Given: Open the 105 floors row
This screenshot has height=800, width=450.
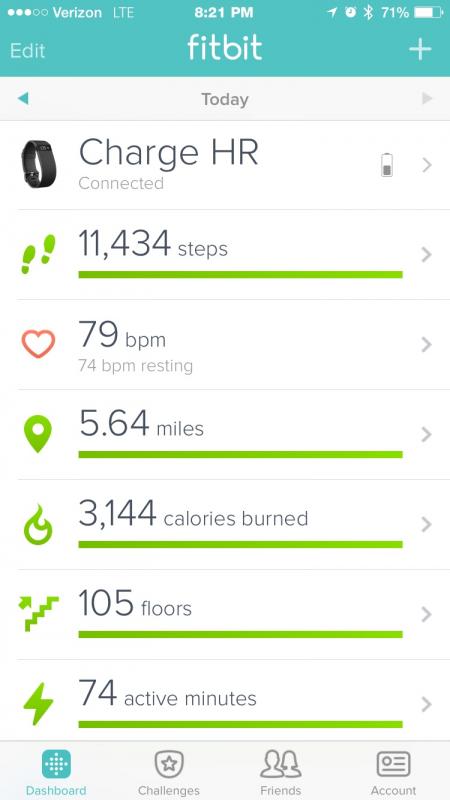Looking at the screenshot, I should tap(225, 614).
